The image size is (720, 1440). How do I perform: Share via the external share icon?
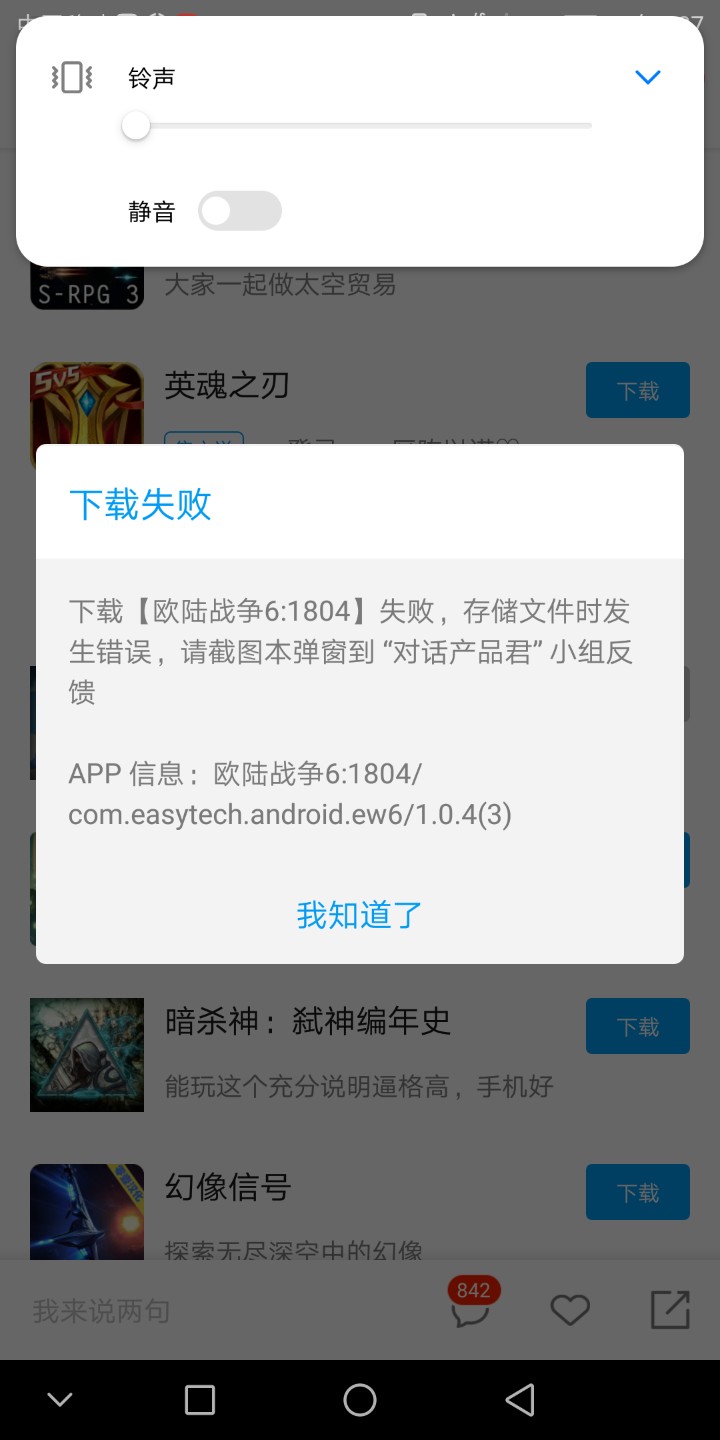click(x=670, y=1310)
